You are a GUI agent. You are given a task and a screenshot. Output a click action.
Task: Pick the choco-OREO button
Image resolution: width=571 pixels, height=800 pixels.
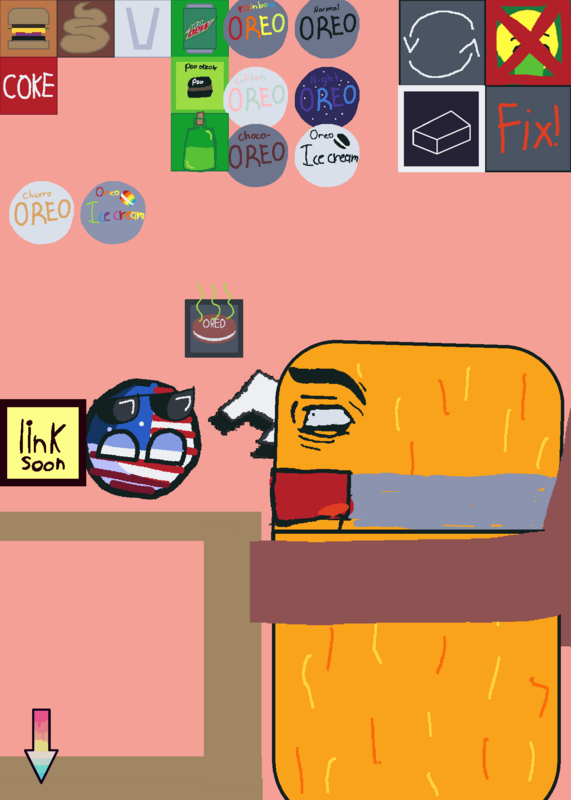click(x=257, y=155)
